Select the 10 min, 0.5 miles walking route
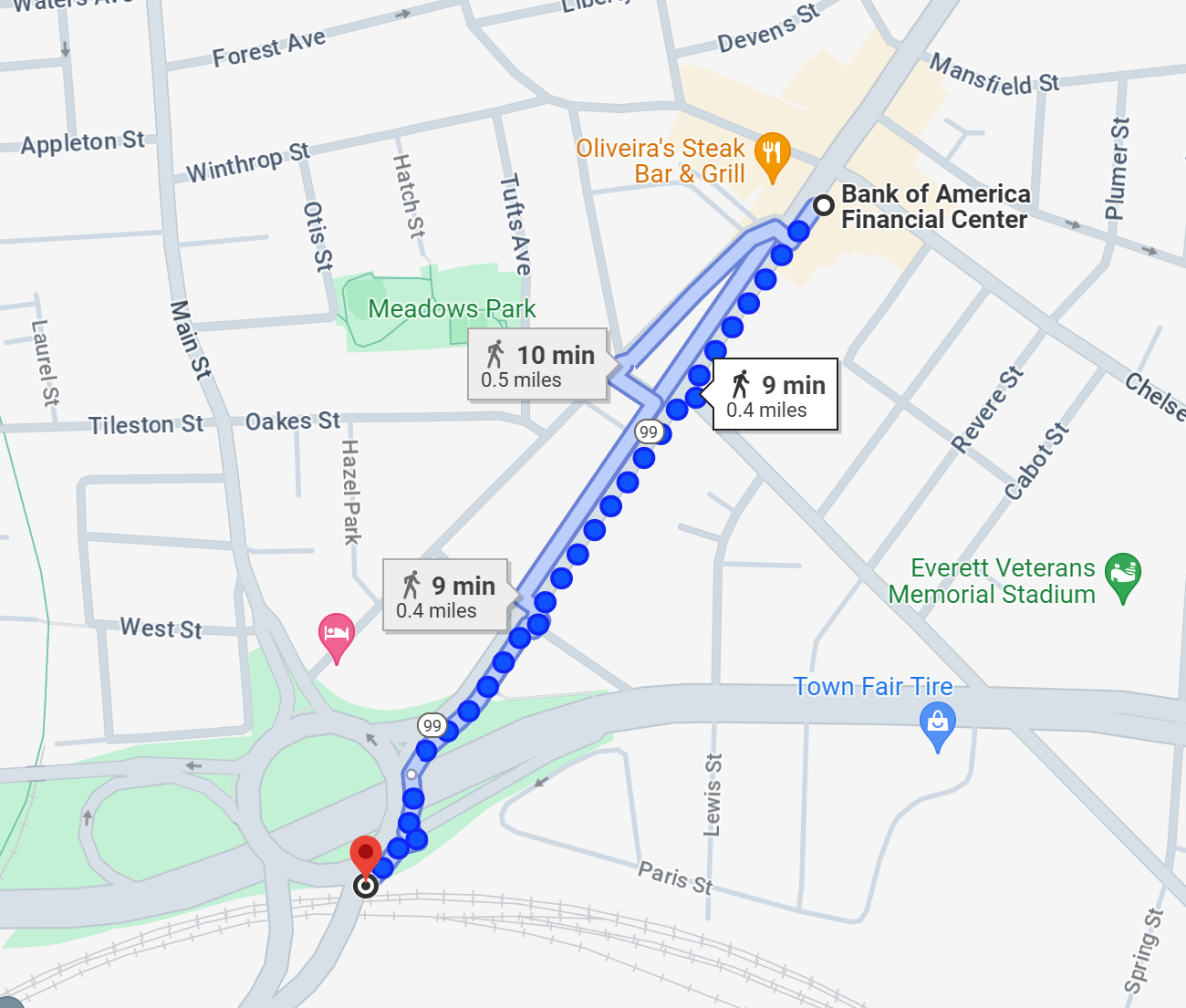Image resolution: width=1186 pixels, height=1008 pixels. (x=538, y=366)
